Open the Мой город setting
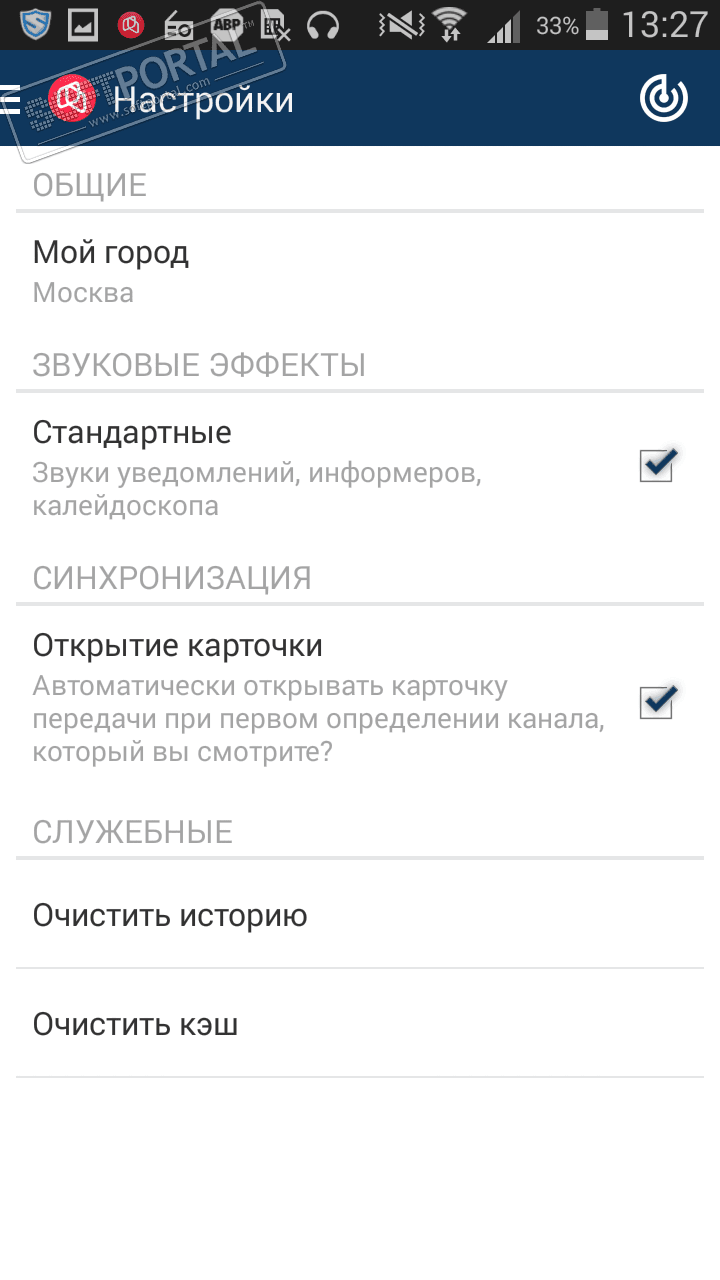 tap(360, 271)
